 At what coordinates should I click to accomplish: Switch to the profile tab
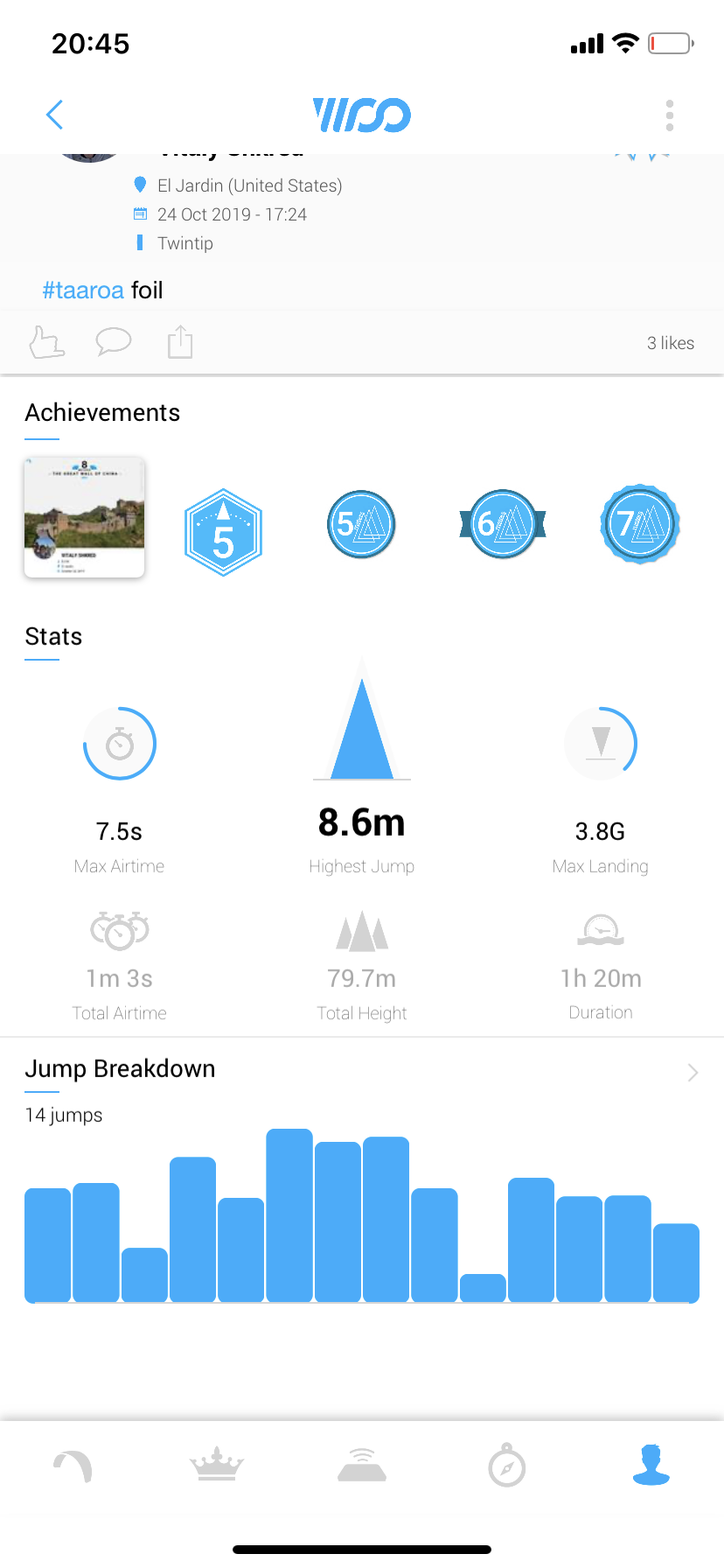(651, 1466)
